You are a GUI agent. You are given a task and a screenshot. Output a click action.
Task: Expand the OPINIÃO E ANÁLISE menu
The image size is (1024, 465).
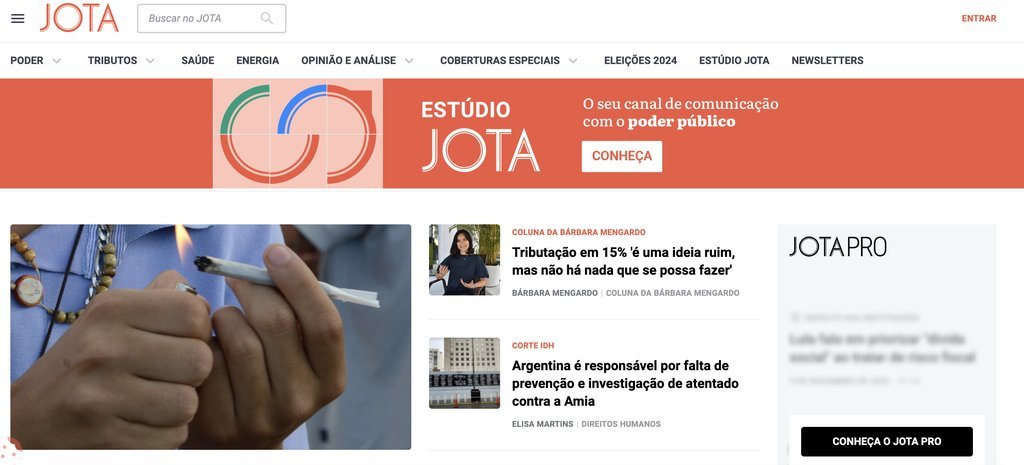[x=359, y=60]
